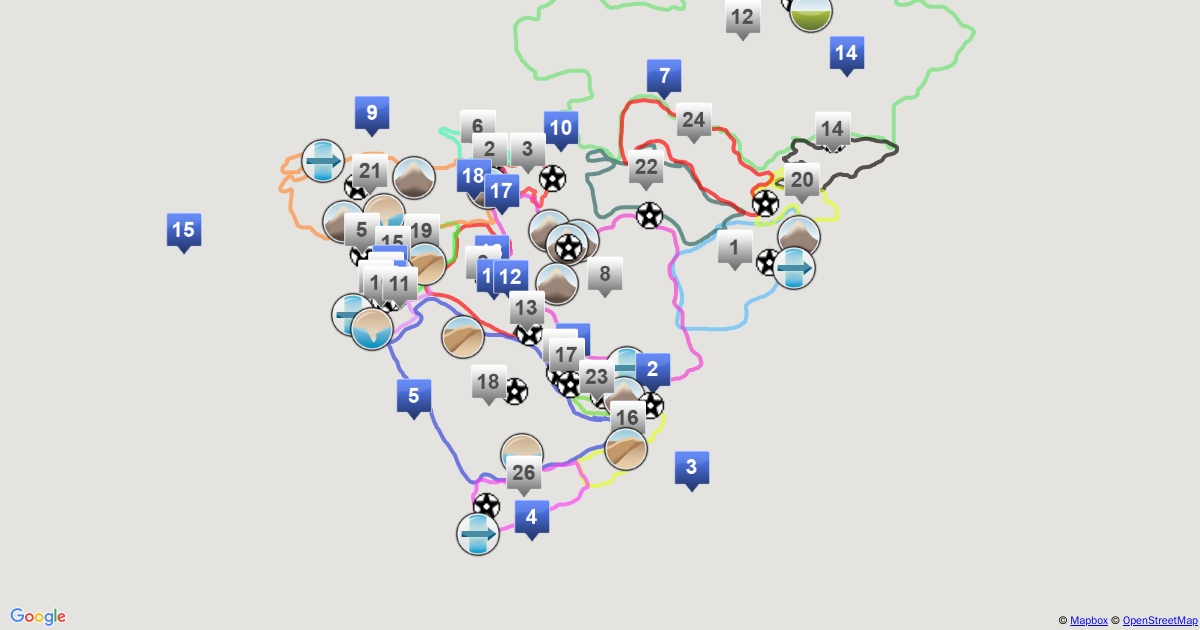Select the blue marker numbered 4
The height and width of the screenshot is (630, 1200).
click(532, 521)
